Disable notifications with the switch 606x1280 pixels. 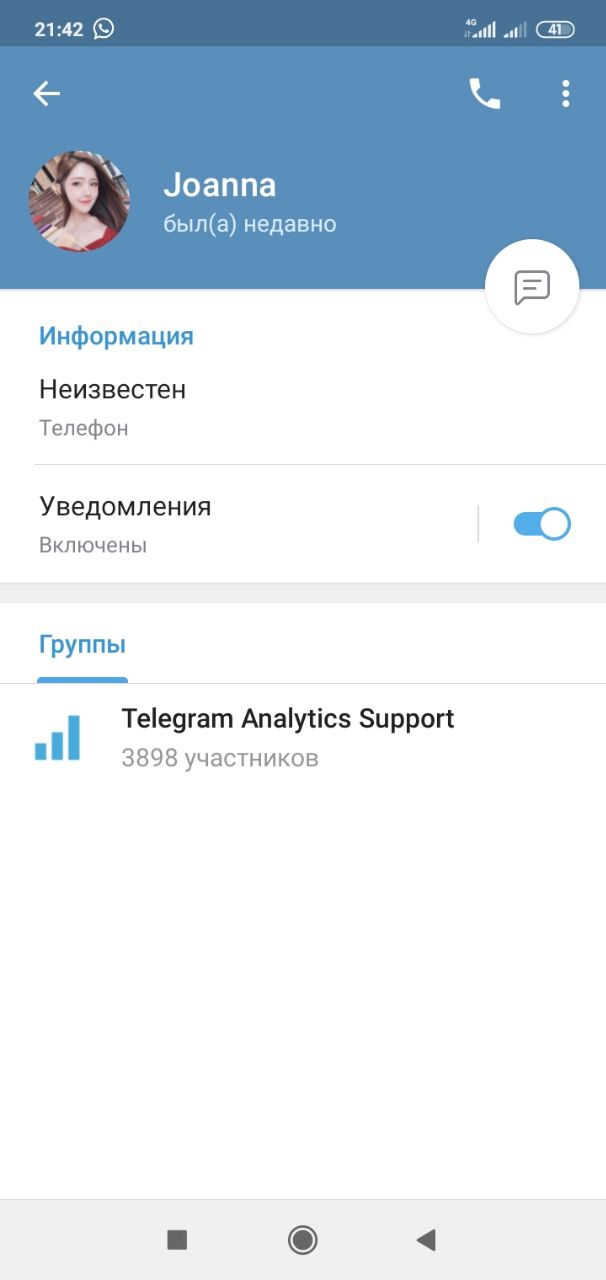click(542, 524)
